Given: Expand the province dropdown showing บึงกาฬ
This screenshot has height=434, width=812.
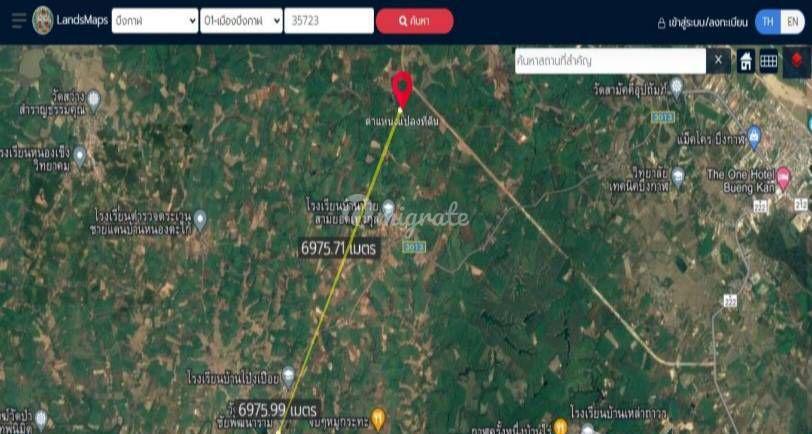Looking at the screenshot, I should coord(154,21).
